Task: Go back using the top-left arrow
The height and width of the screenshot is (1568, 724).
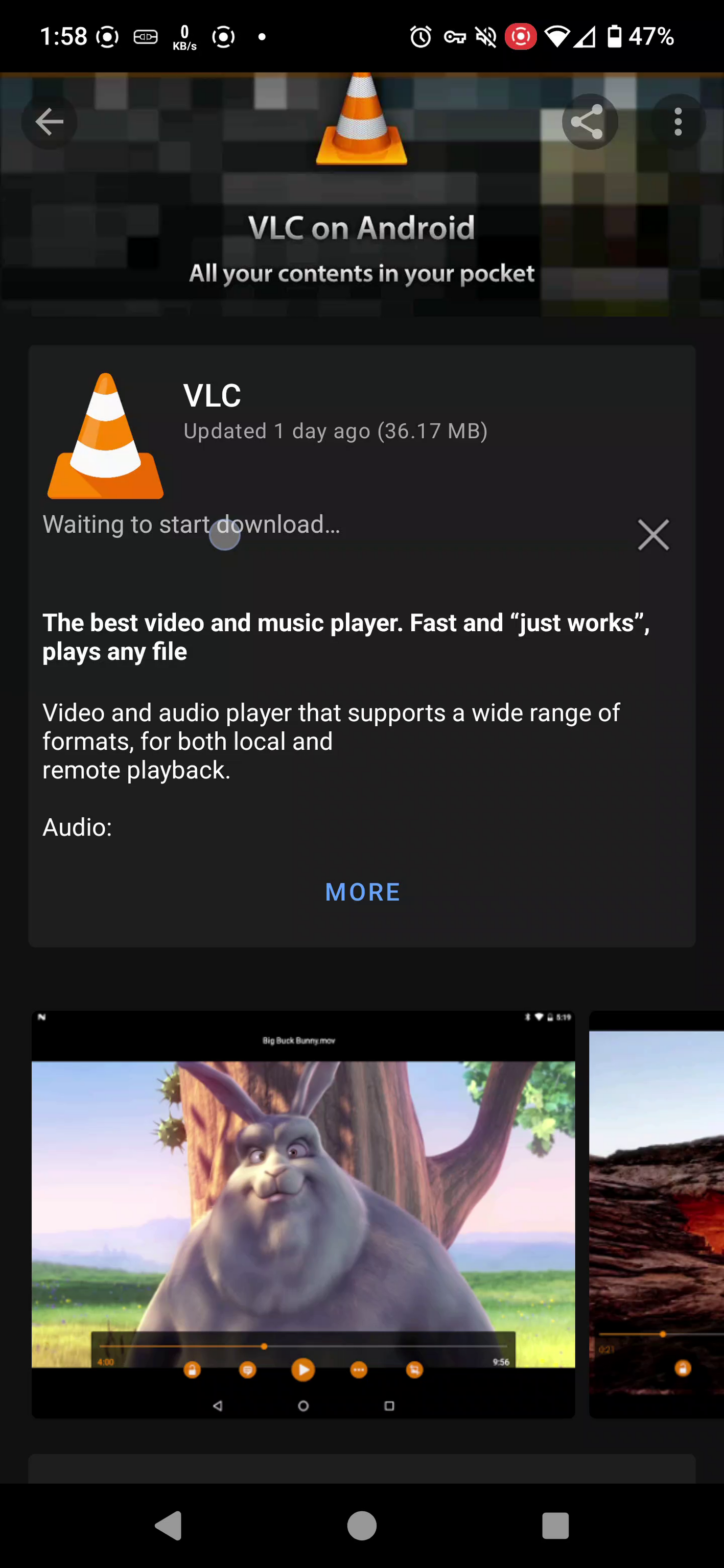Action: coord(50,122)
